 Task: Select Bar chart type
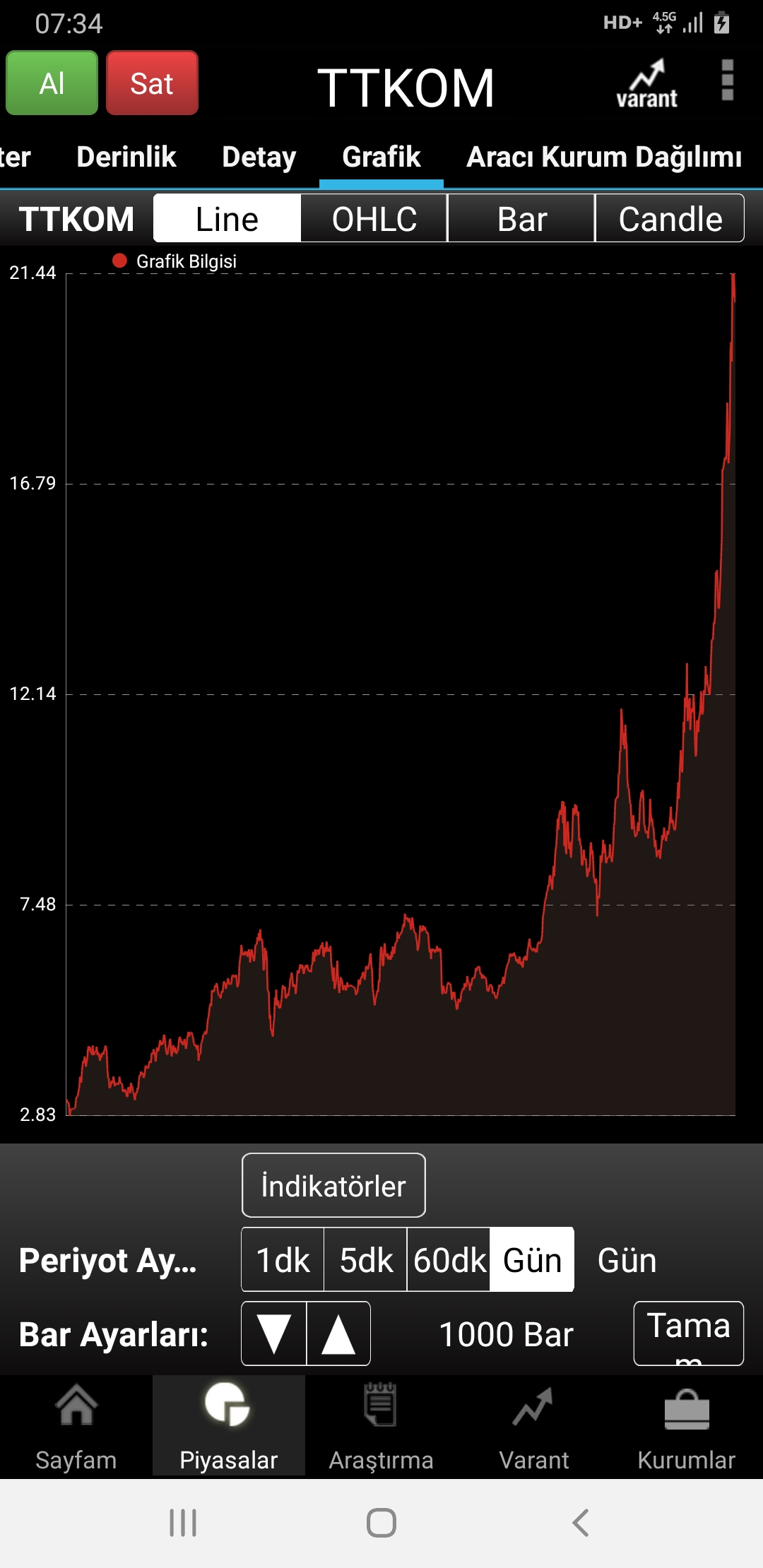click(521, 219)
